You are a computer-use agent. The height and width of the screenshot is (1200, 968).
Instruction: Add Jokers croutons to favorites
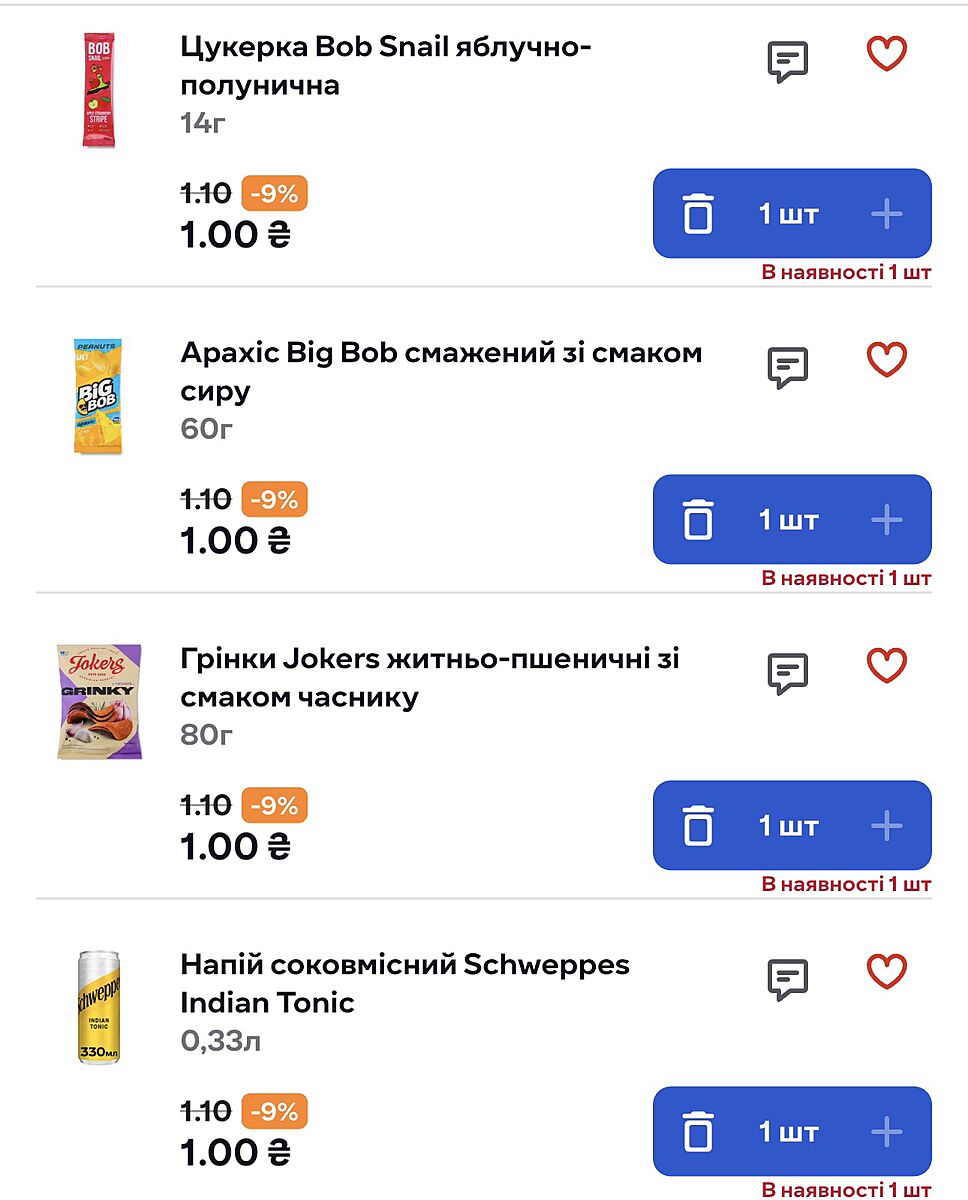886,666
